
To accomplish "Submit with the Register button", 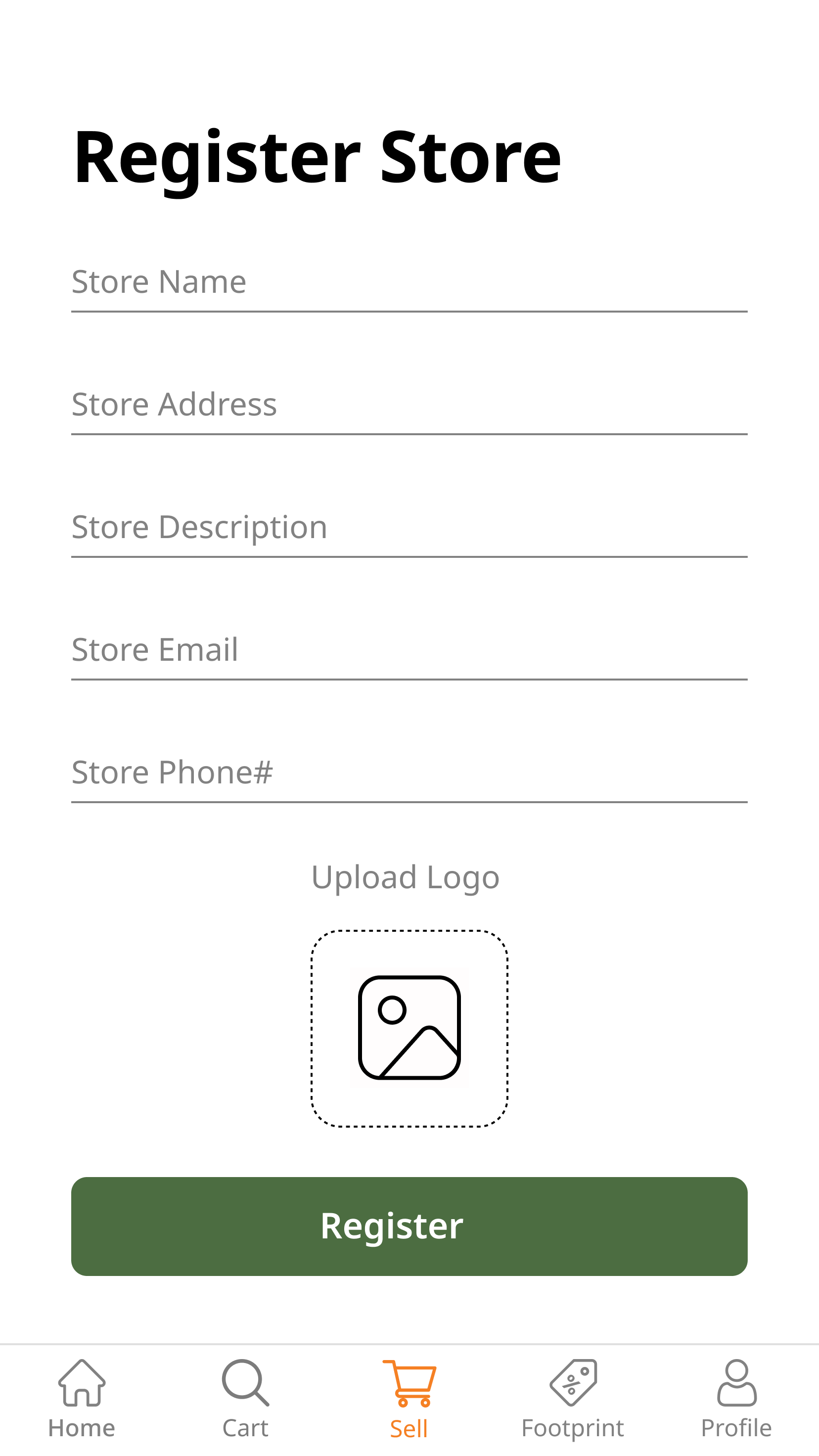I will (x=409, y=1226).
